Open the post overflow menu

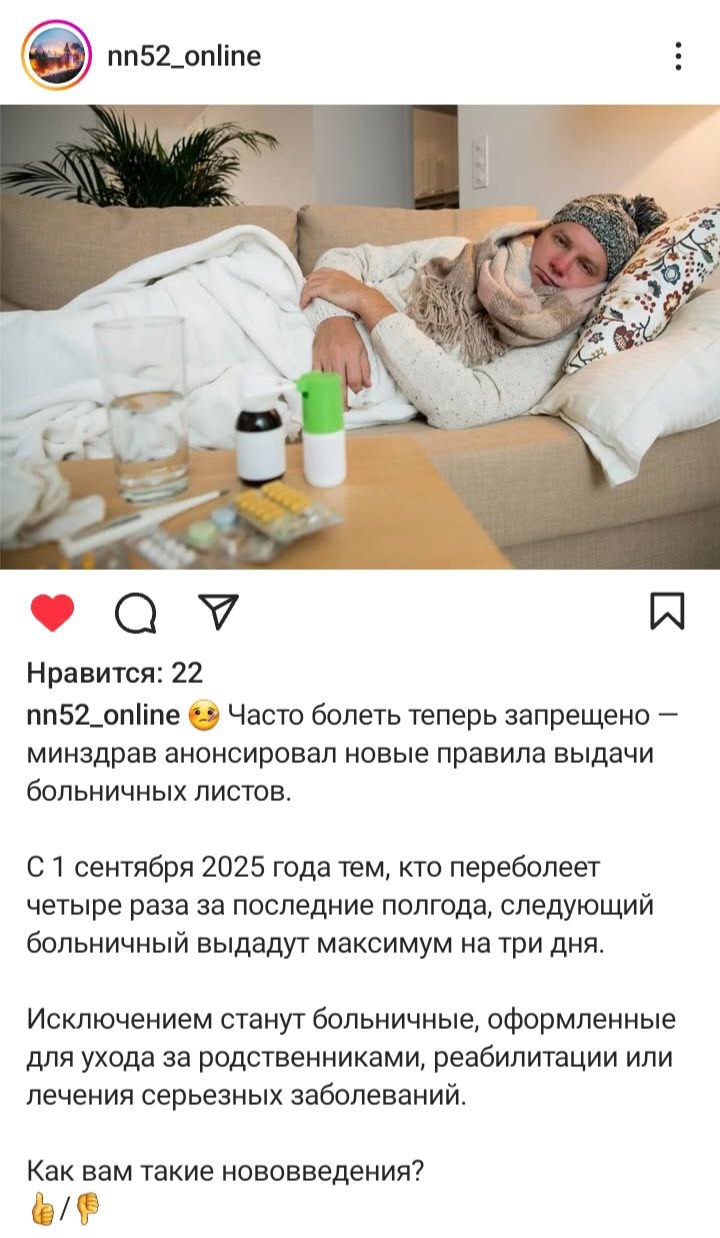pos(678,56)
